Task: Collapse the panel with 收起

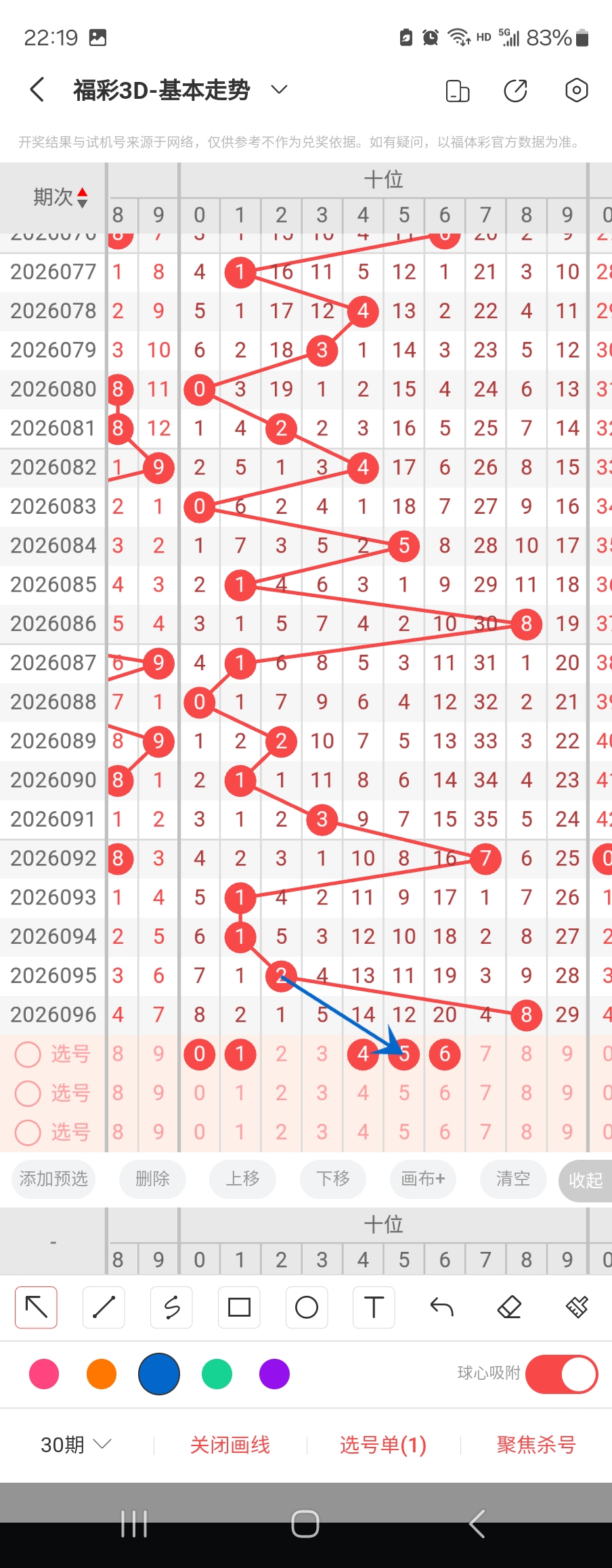Action: 585,1180
